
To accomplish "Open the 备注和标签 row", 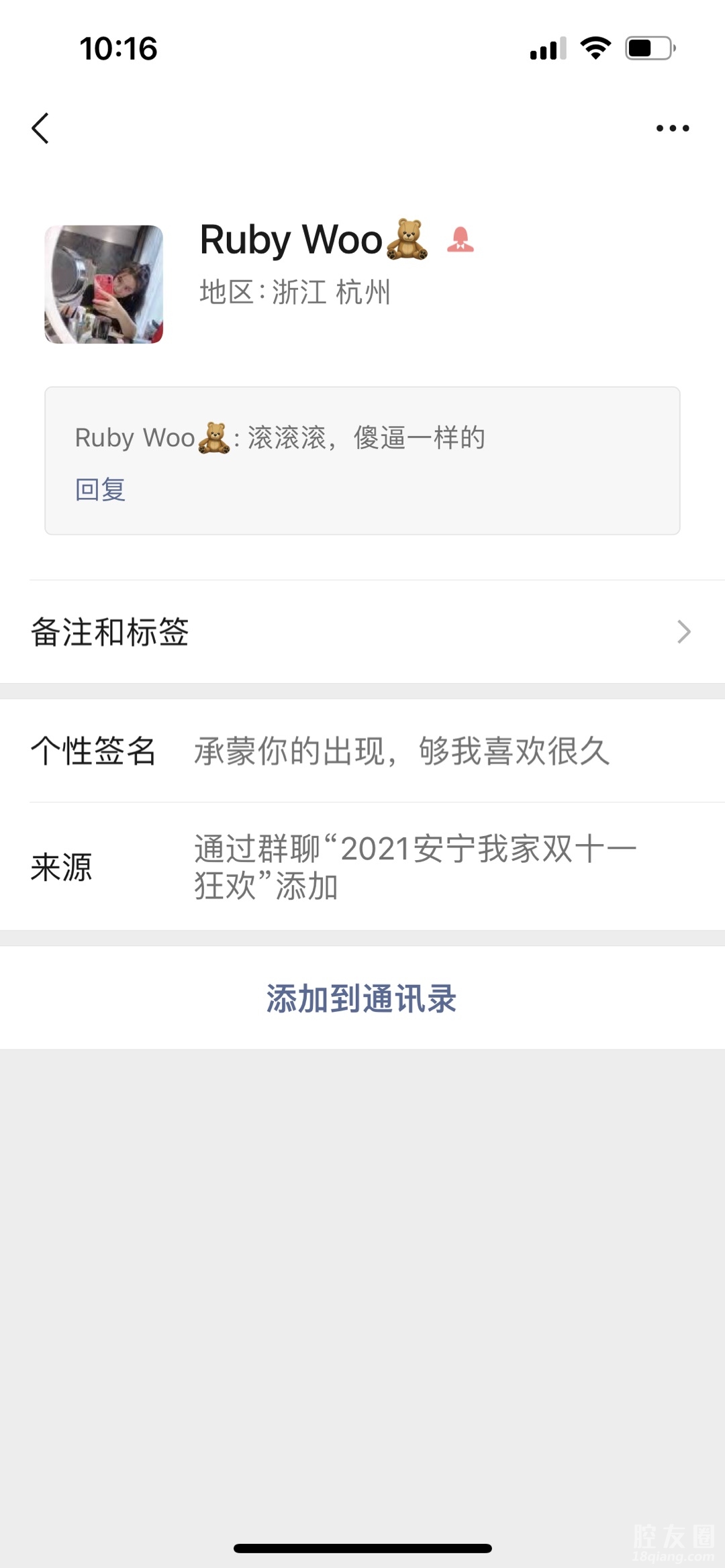I will (x=362, y=631).
